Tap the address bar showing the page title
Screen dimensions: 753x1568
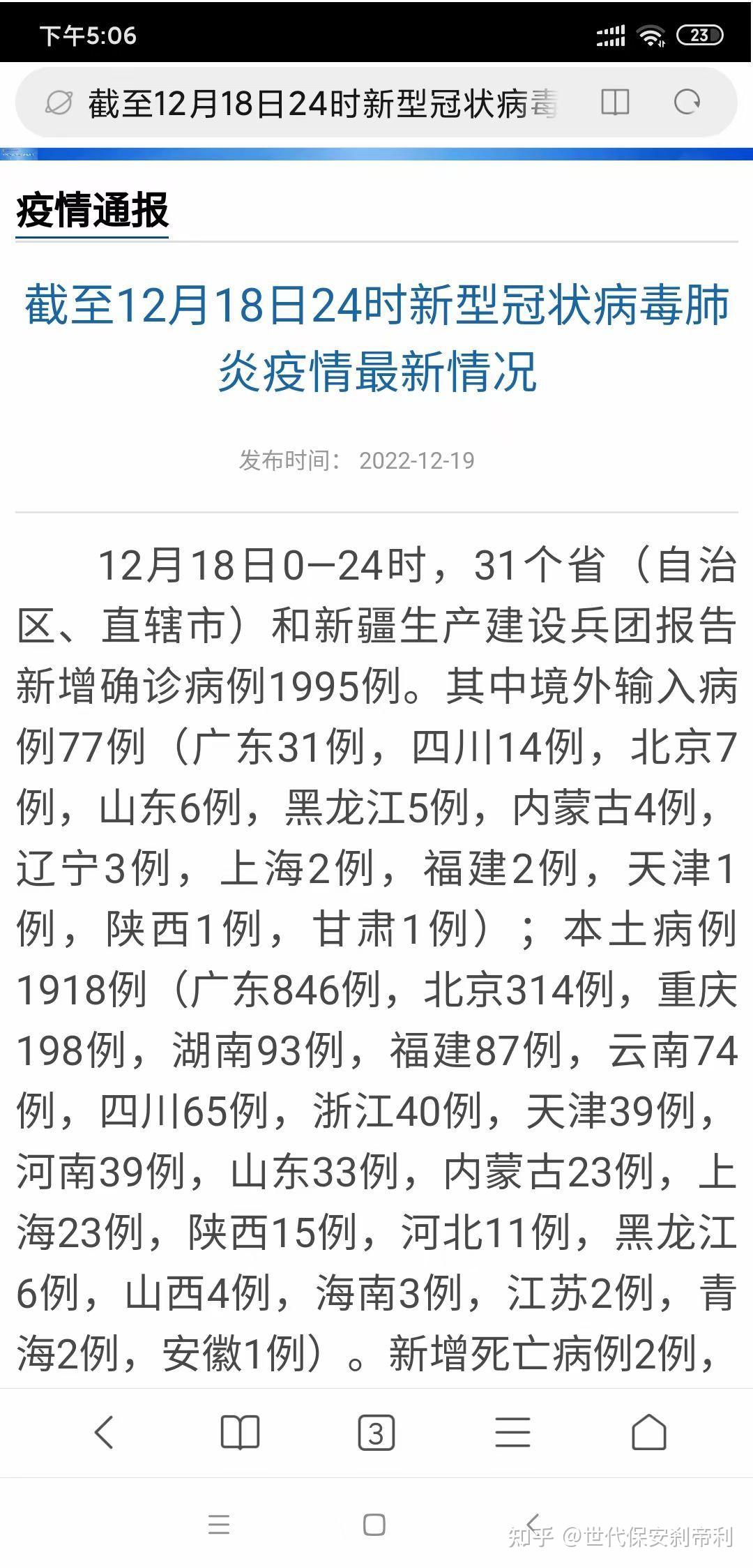point(322,103)
